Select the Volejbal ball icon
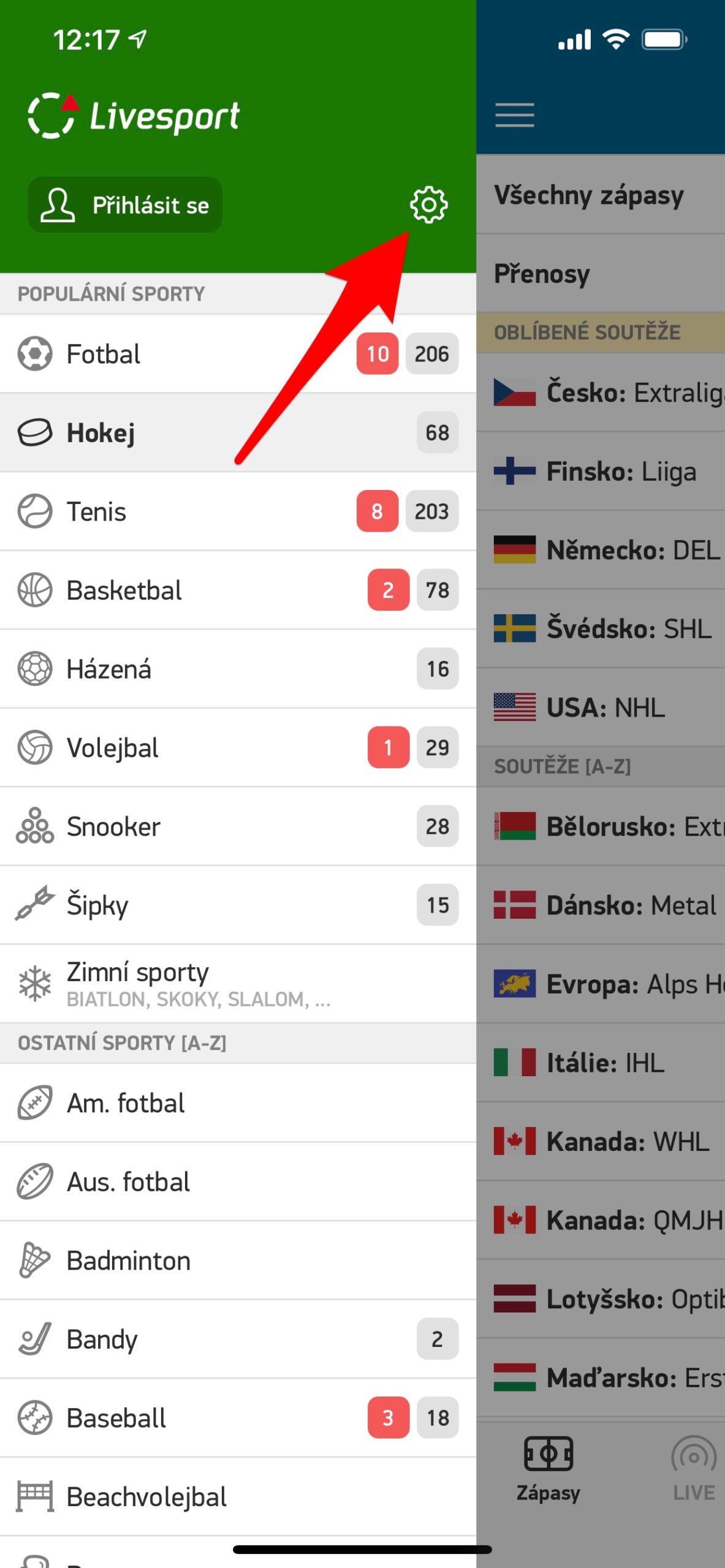This screenshot has height=1568, width=725. click(35, 747)
